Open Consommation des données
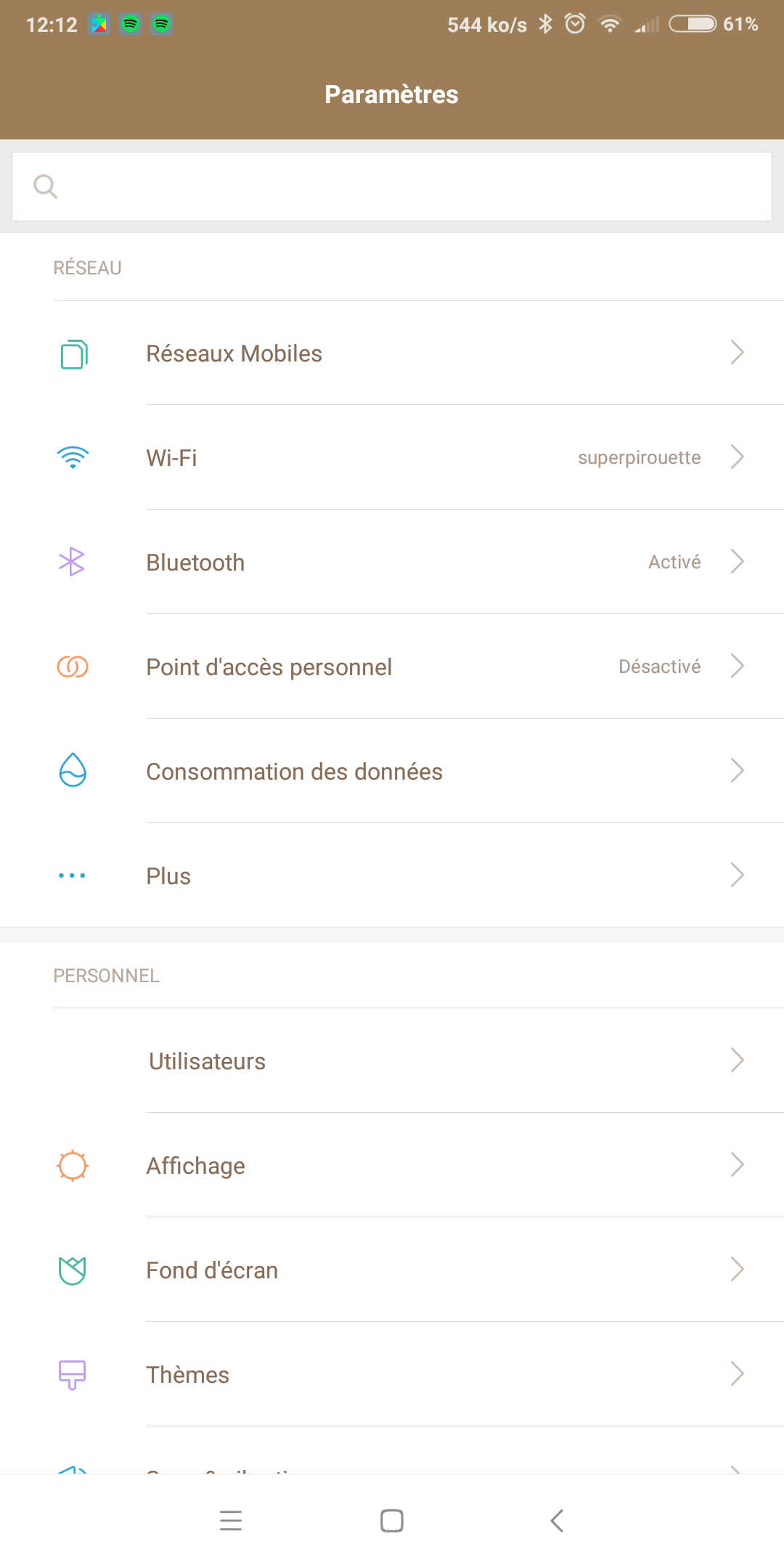Viewport: 784px width, 1568px height. point(392,772)
